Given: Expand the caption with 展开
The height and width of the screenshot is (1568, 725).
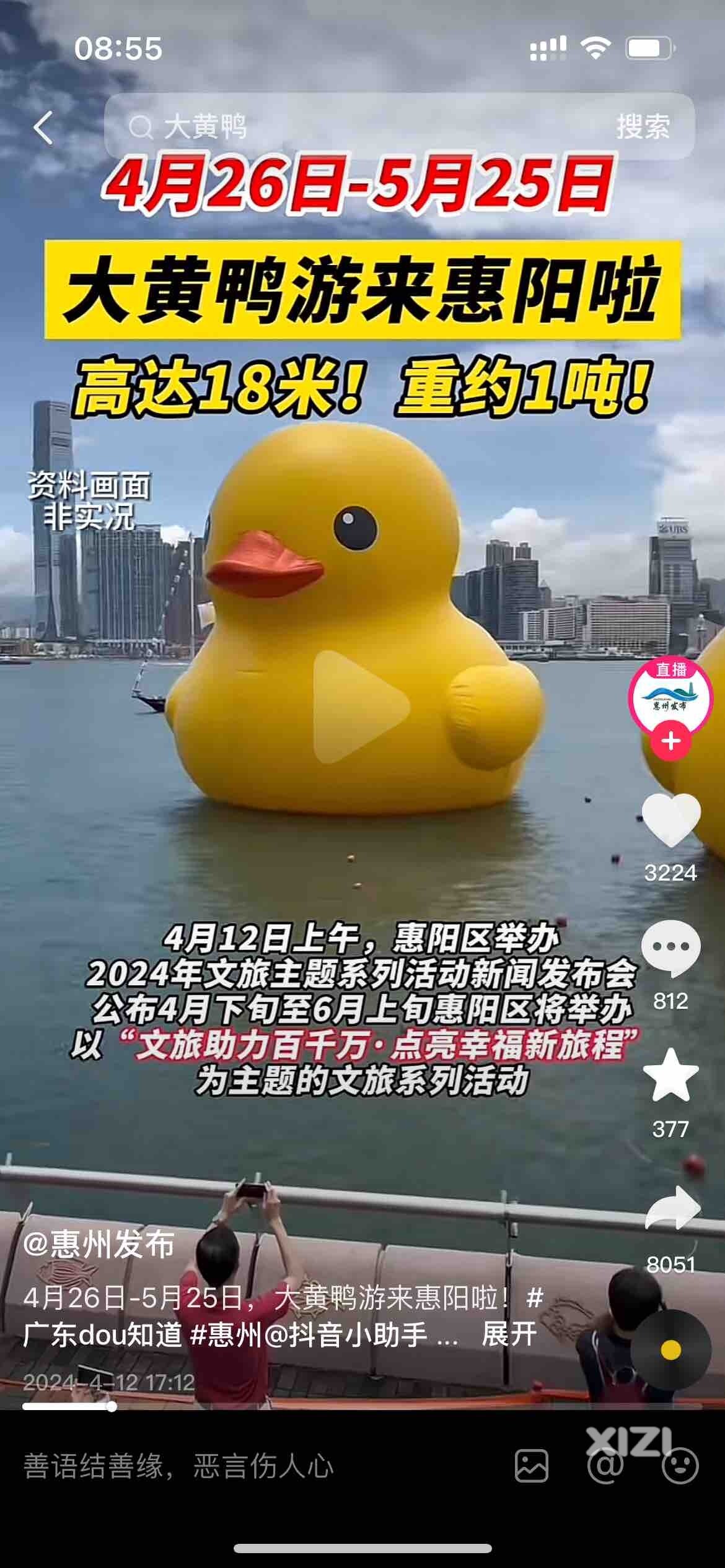Looking at the screenshot, I should (x=509, y=1333).
